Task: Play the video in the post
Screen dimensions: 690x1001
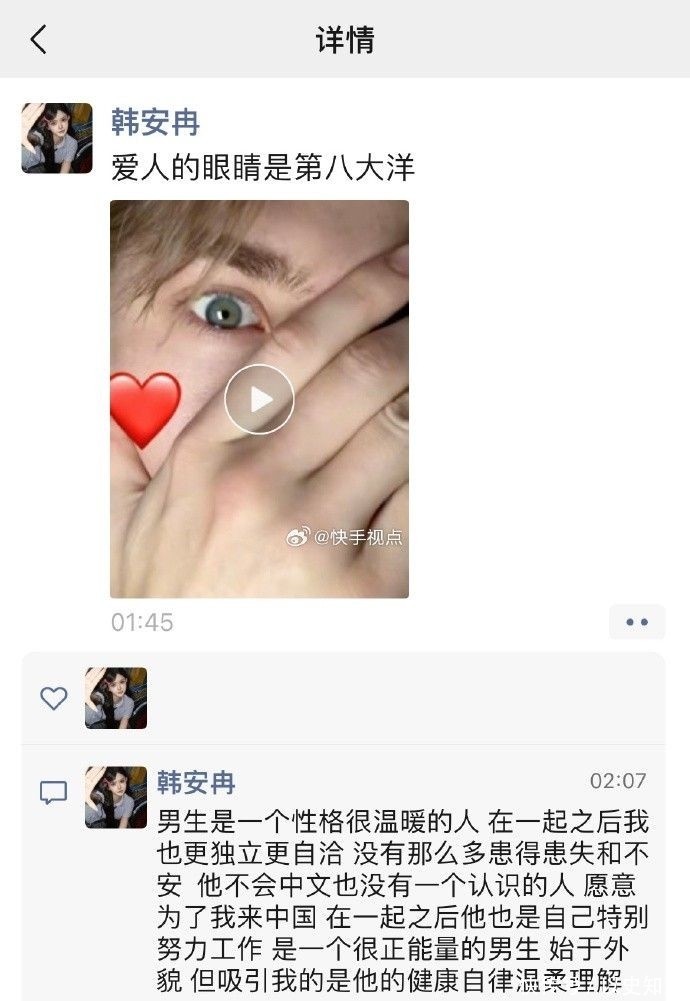Action: (259, 400)
